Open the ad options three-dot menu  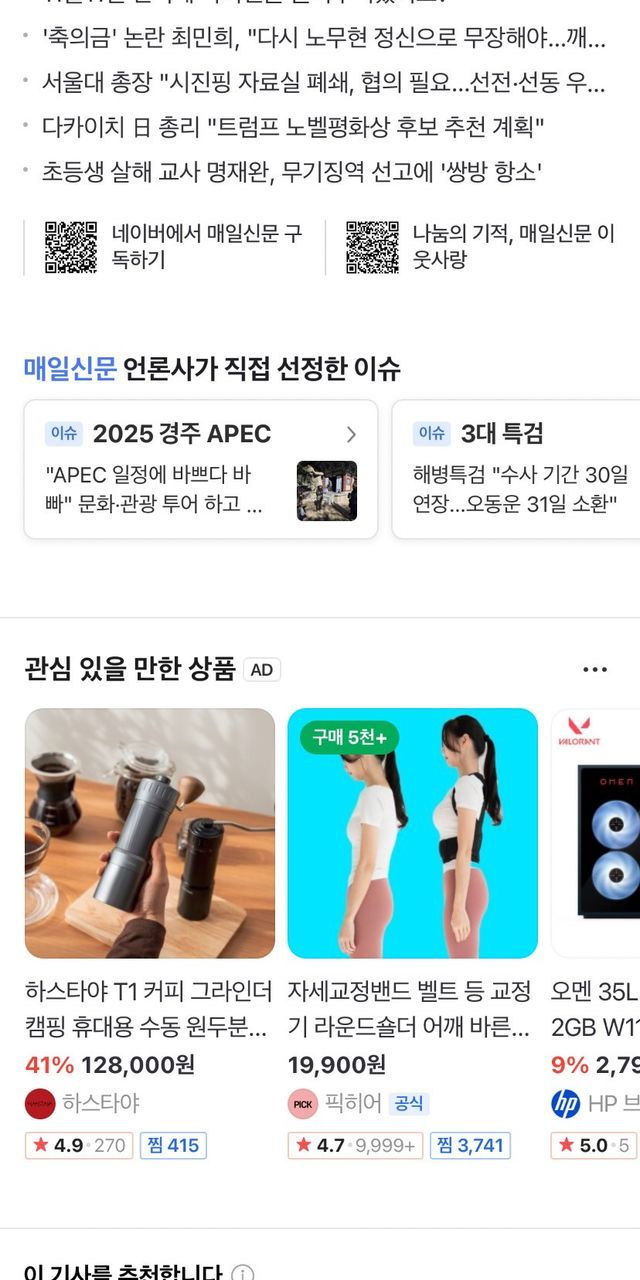point(595,670)
